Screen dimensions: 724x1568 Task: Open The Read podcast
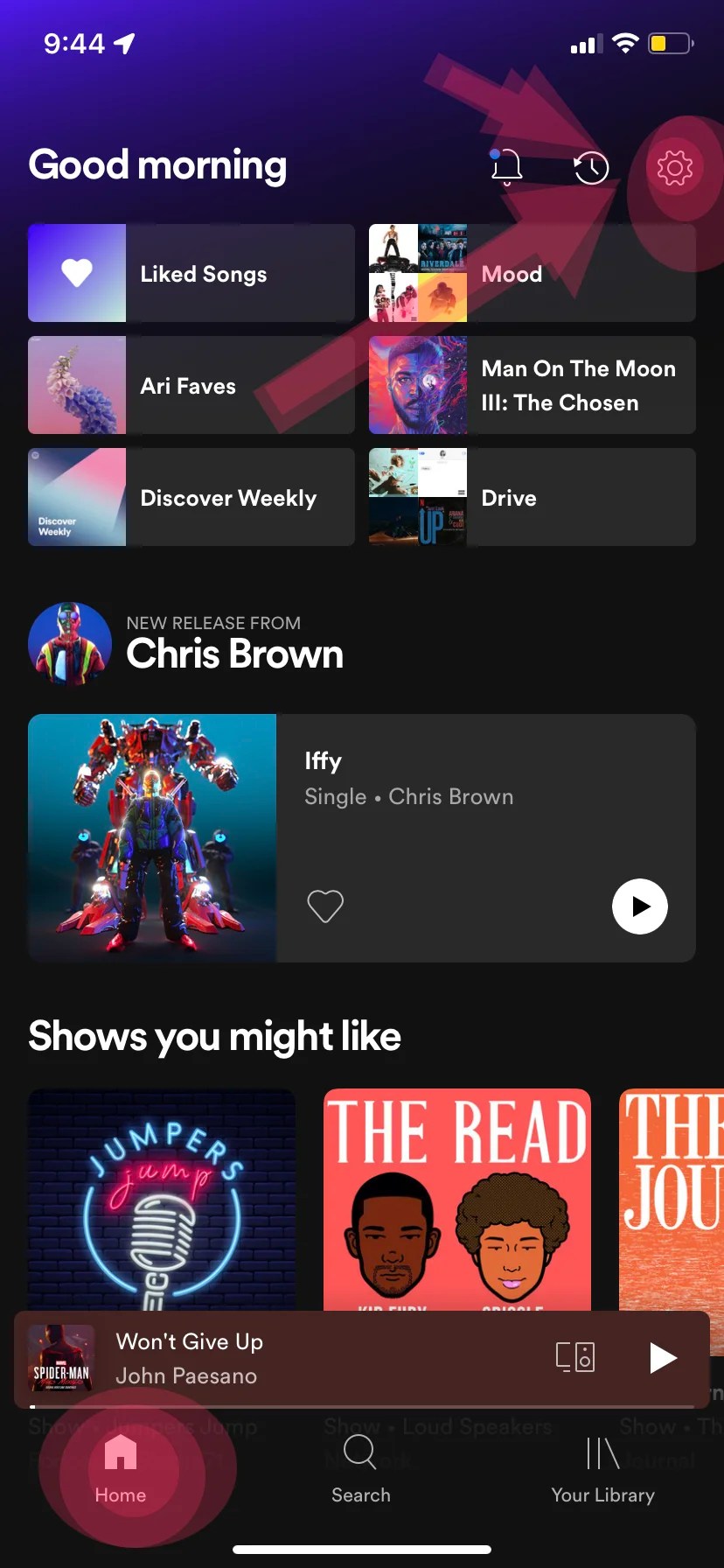click(456, 1199)
